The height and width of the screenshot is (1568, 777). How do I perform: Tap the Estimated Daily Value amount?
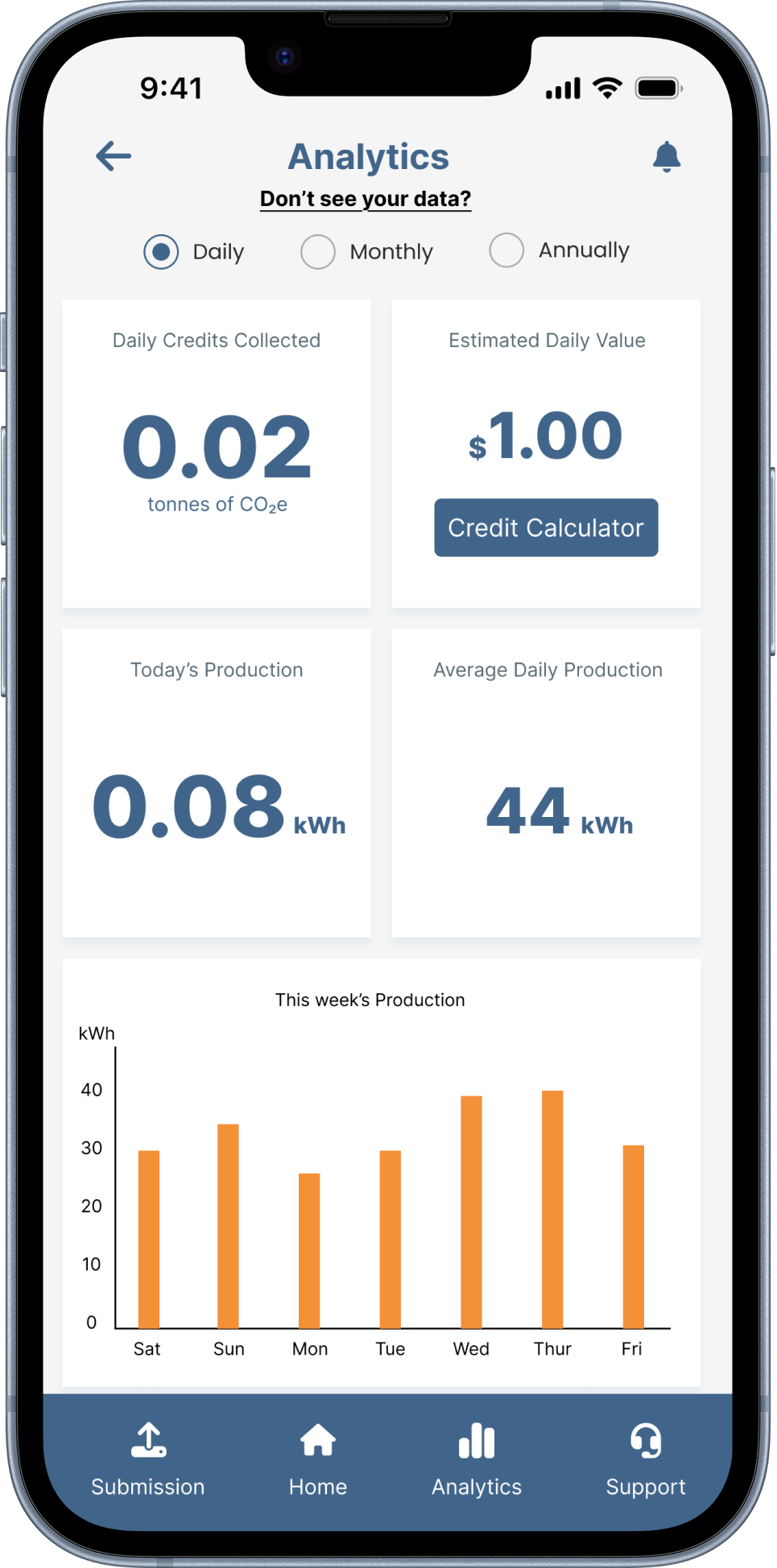(546, 435)
